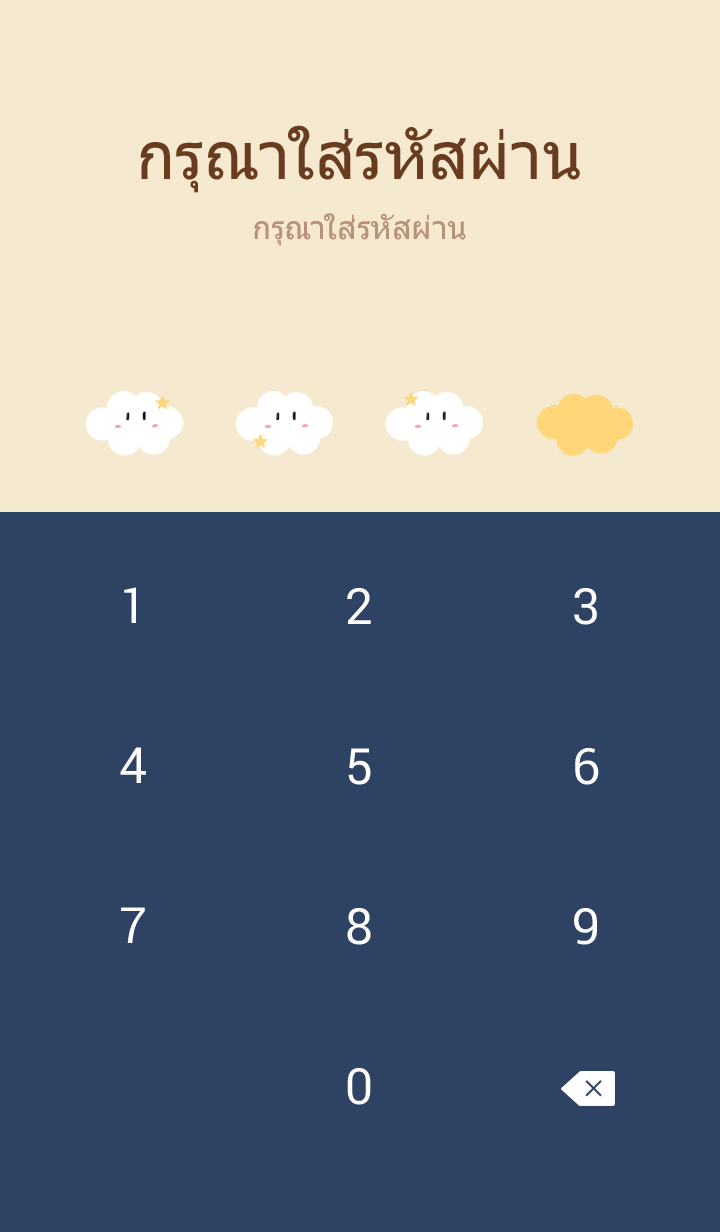This screenshot has height=1232, width=720.
Task: Type 4 using the keypad
Action: (132, 767)
